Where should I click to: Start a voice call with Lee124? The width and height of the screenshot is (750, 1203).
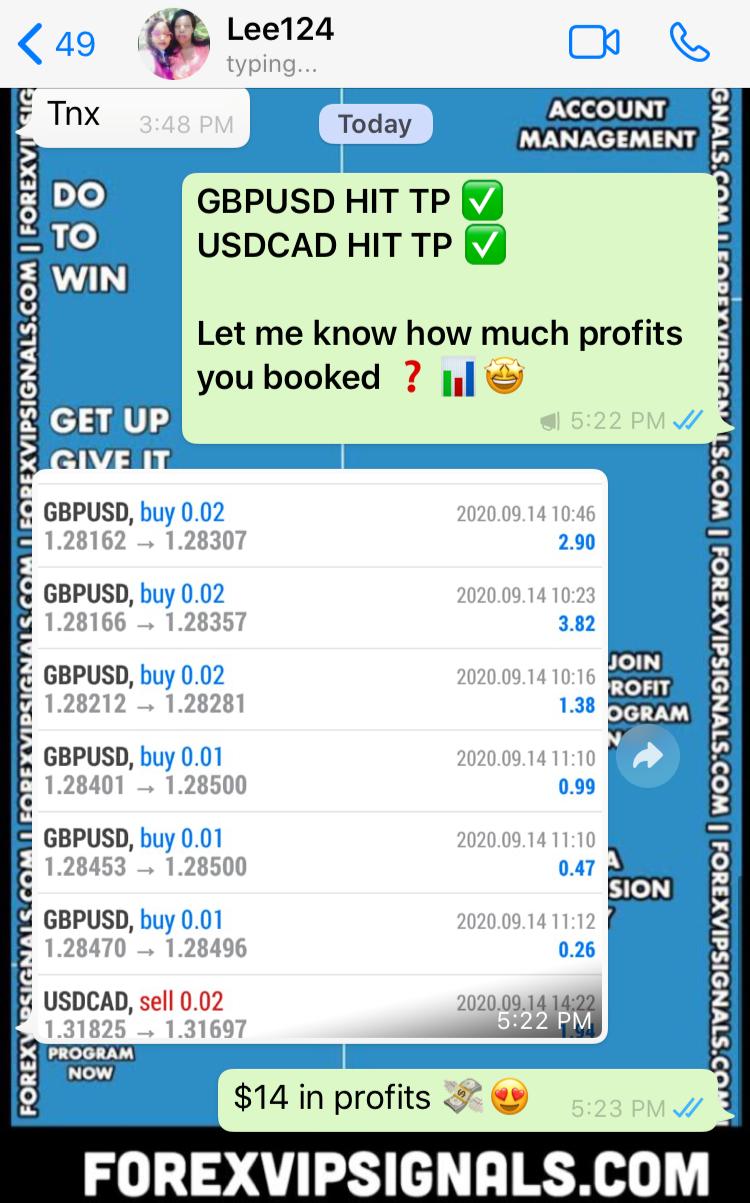(x=689, y=43)
